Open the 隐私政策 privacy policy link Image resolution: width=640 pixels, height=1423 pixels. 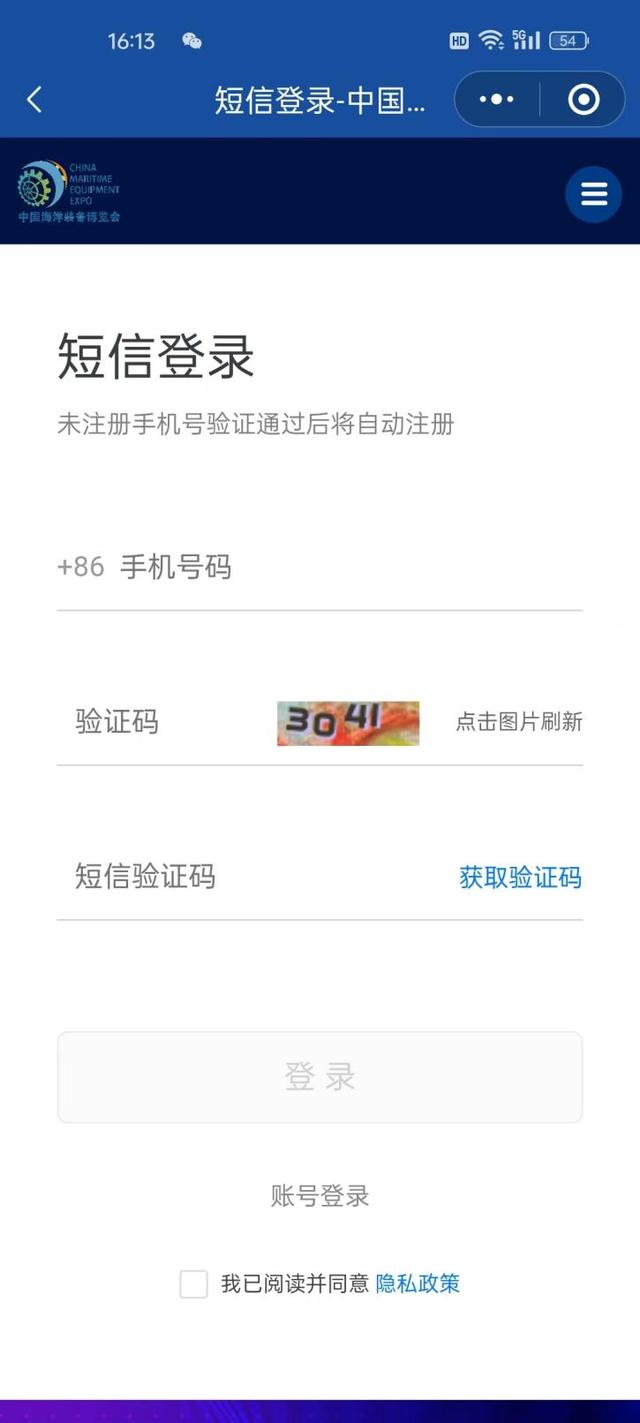pyautogui.click(x=418, y=1284)
